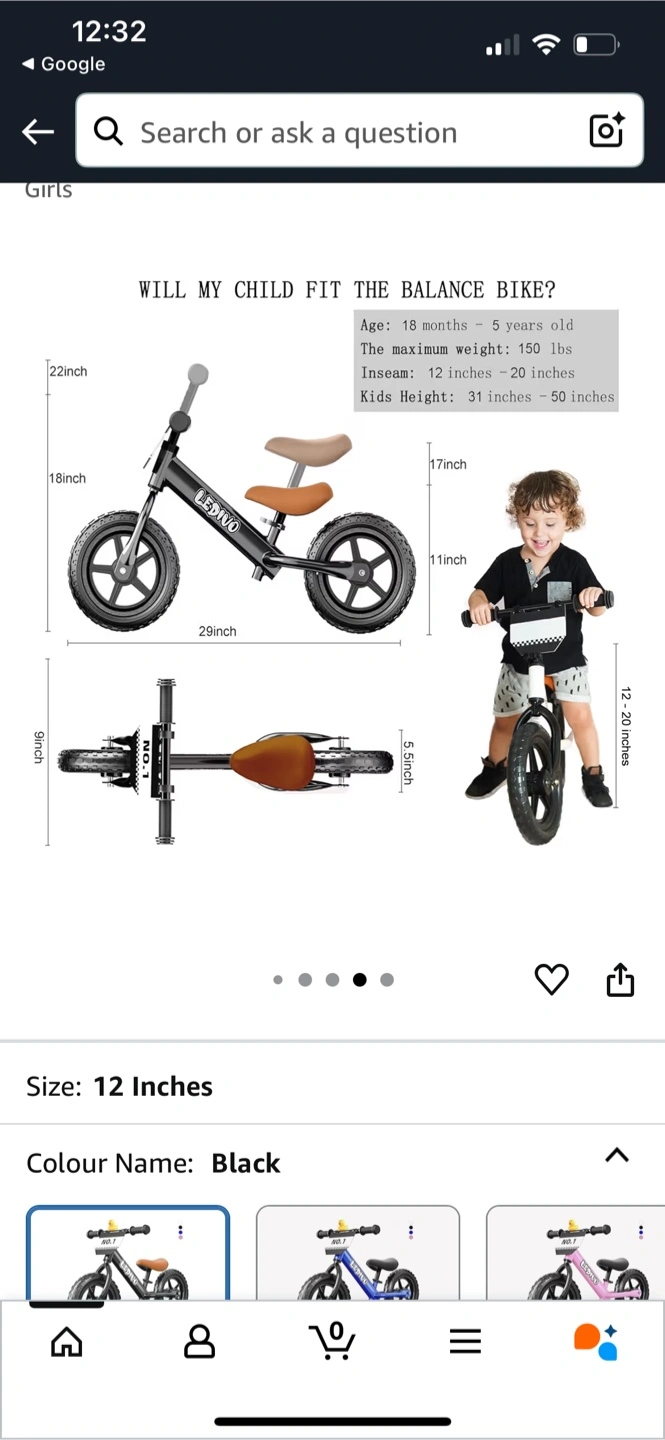
Task: Choose the blue bike colour option
Action: point(358,1253)
